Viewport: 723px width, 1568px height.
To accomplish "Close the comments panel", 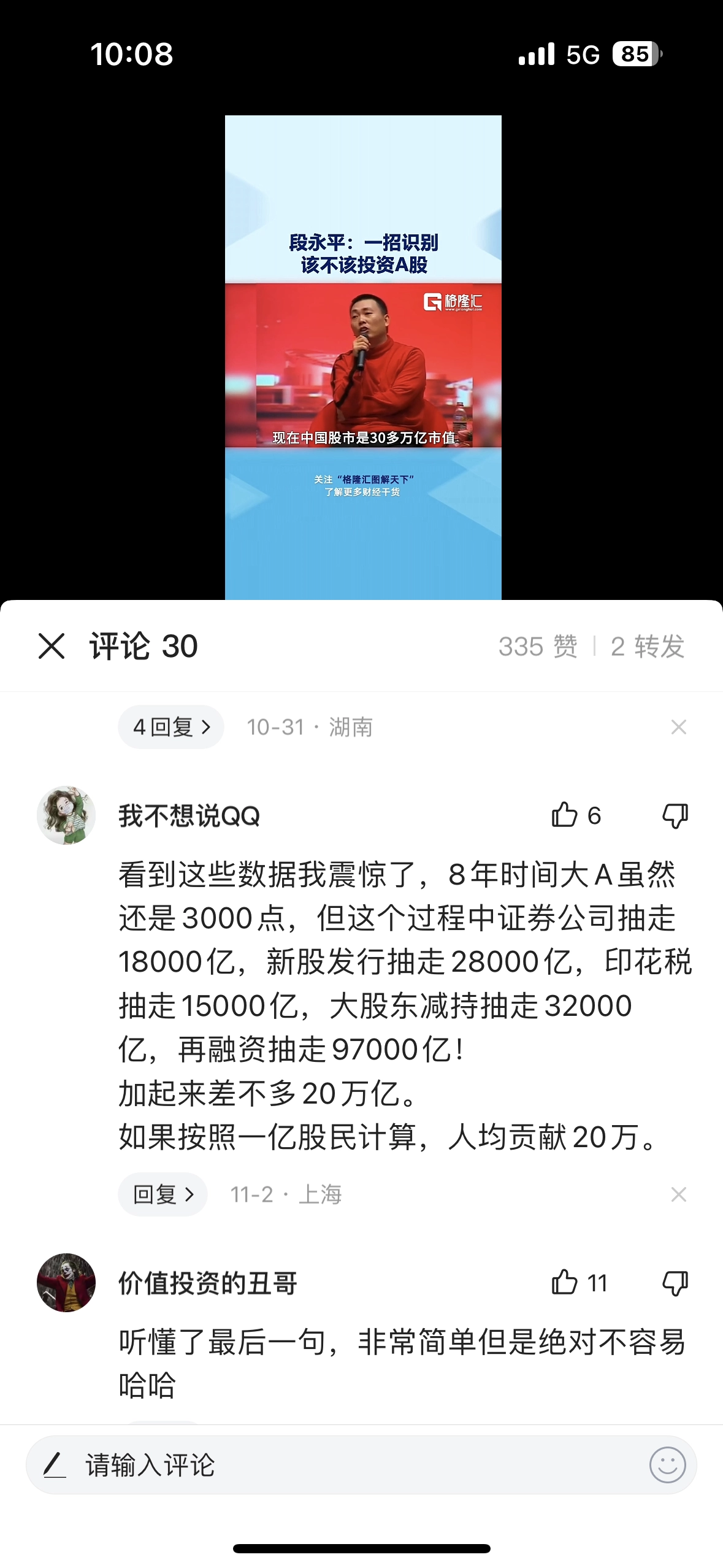I will (52, 646).
